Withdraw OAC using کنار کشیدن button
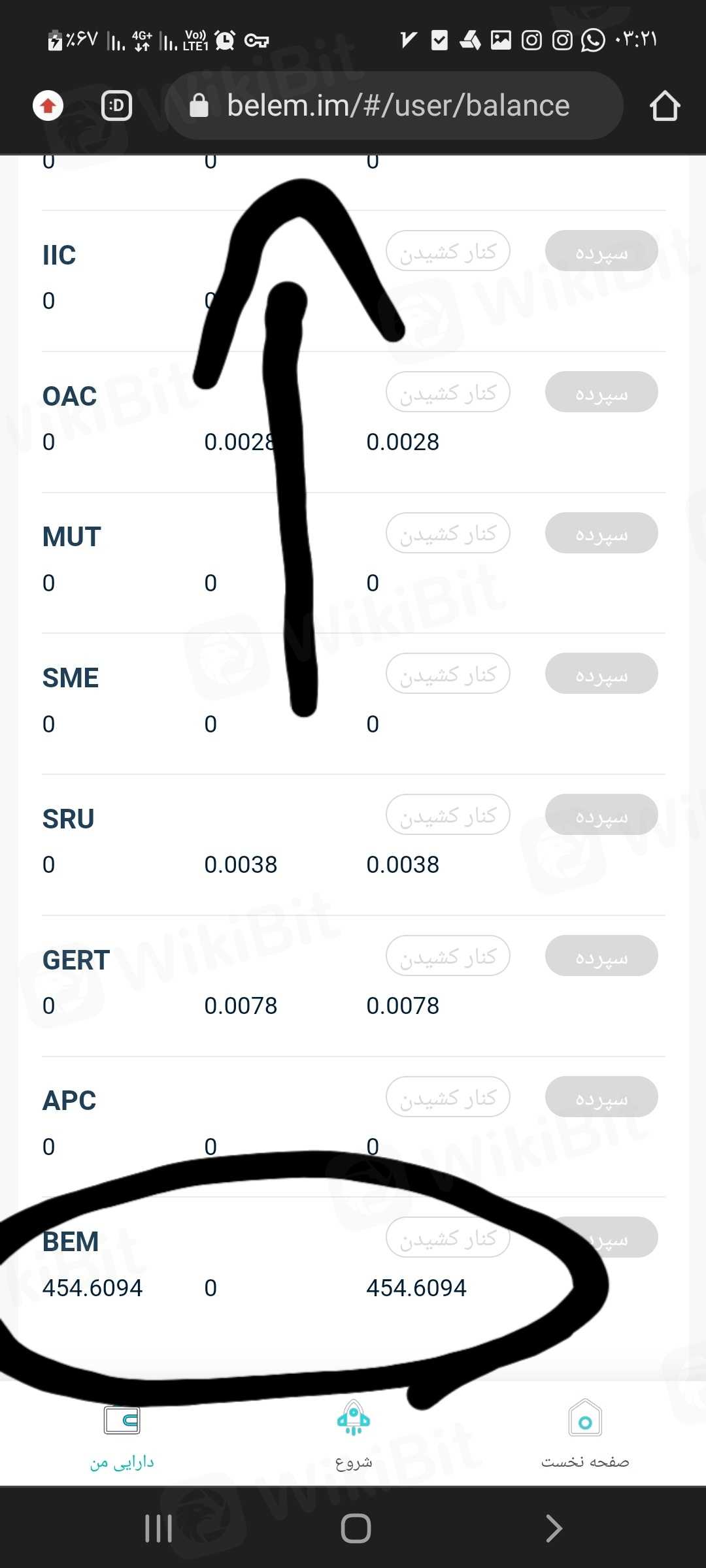This screenshot has height=1568, width=706. [x=448, y=392]
